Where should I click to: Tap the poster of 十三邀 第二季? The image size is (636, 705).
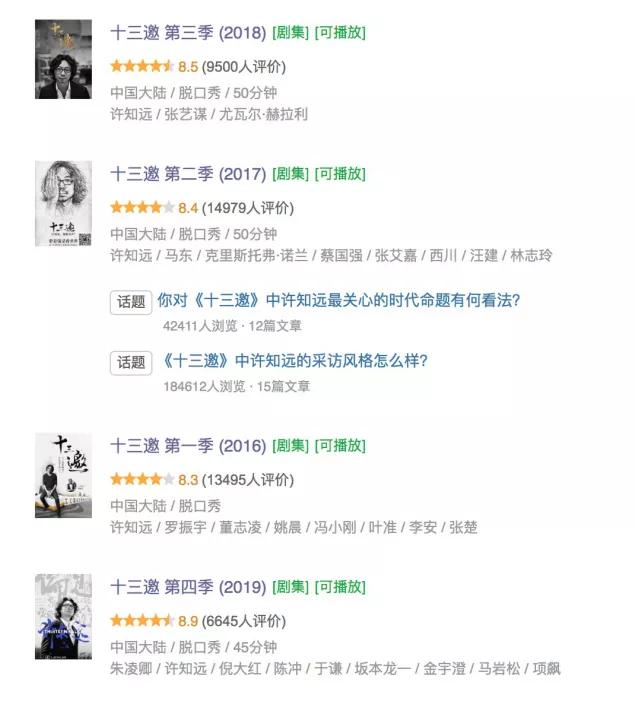point(63,203)
